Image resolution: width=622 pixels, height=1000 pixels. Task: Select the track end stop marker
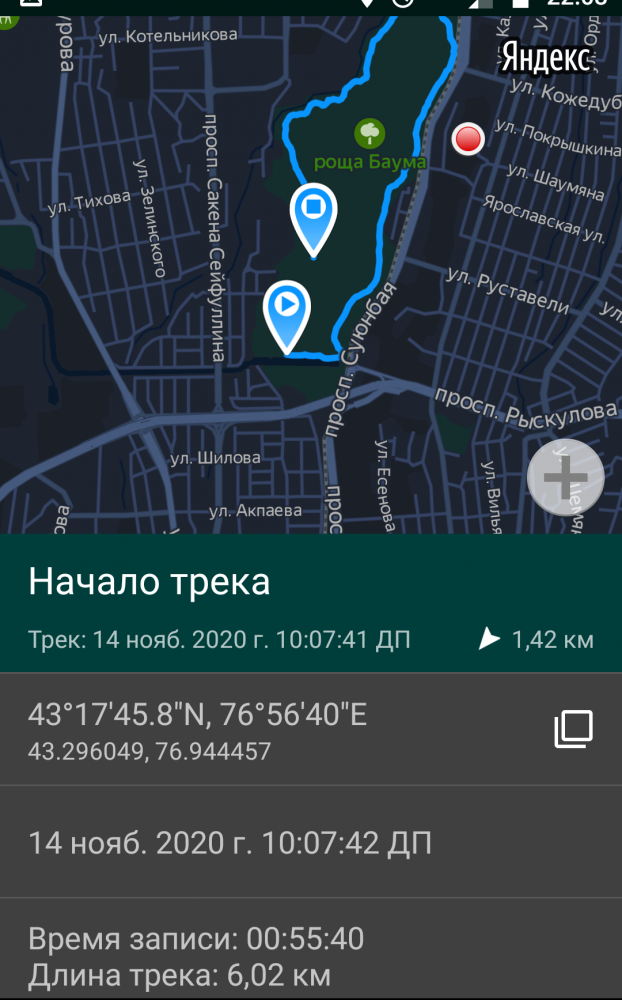(314, 212)
